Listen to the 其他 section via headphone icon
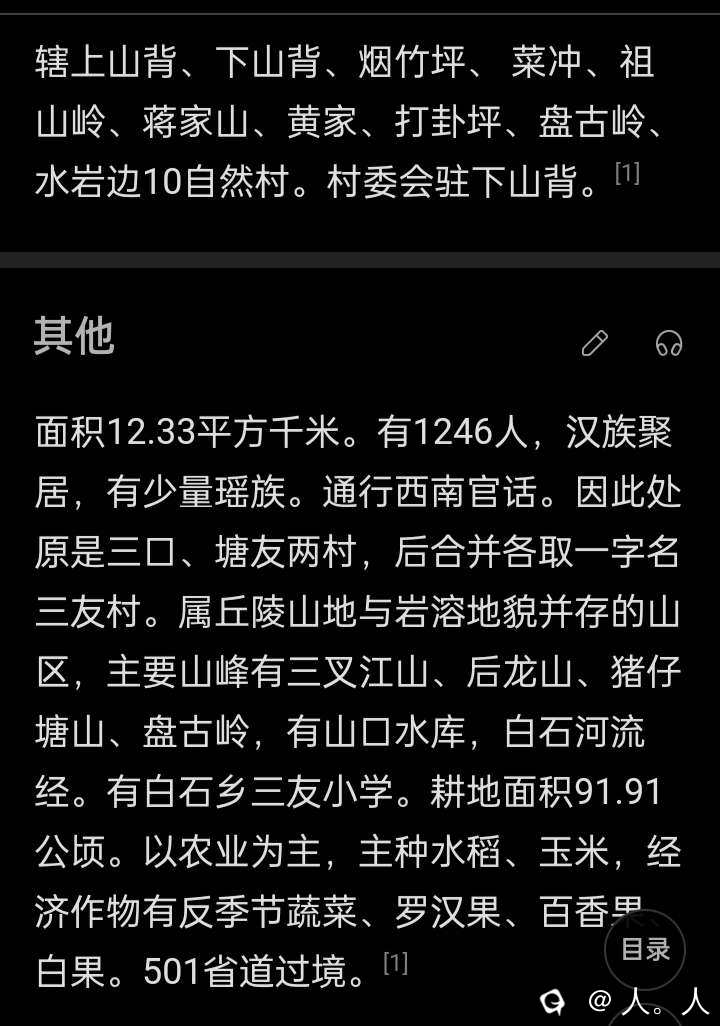The image size is (720, 1026). pyautogui.click(x=668, y=344)
